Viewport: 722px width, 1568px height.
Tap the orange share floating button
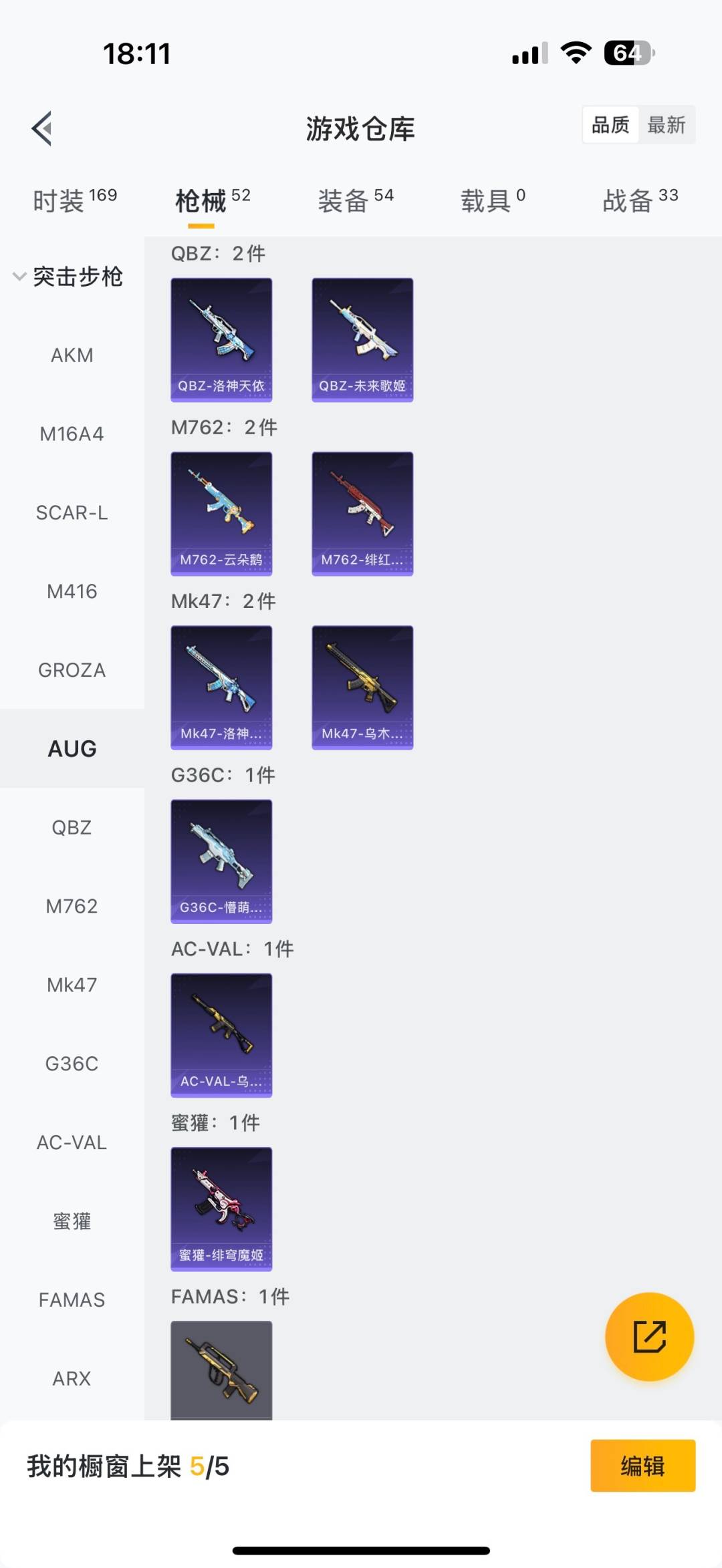click(x=649, y=1336)
